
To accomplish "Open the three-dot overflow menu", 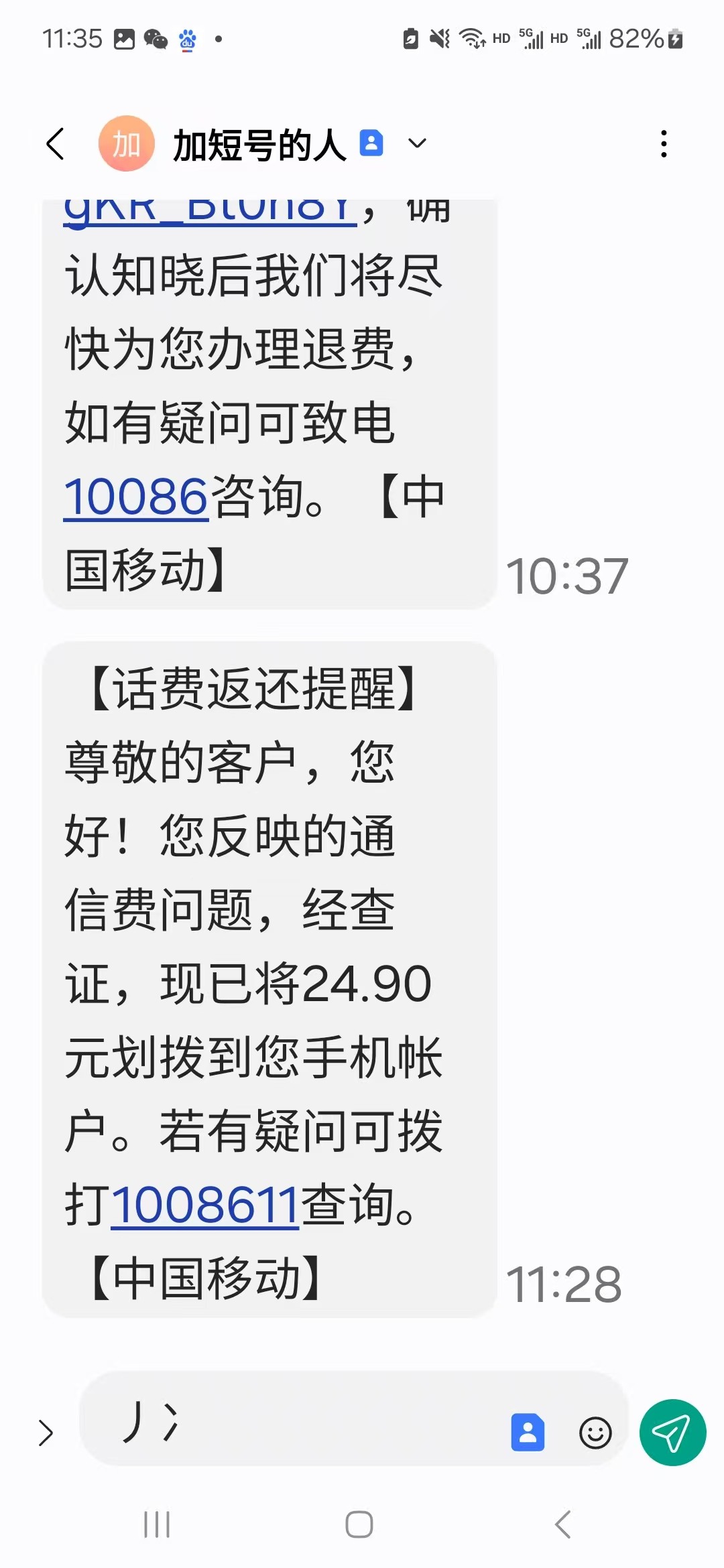I will pyautogui.click(x=664, y=144).
